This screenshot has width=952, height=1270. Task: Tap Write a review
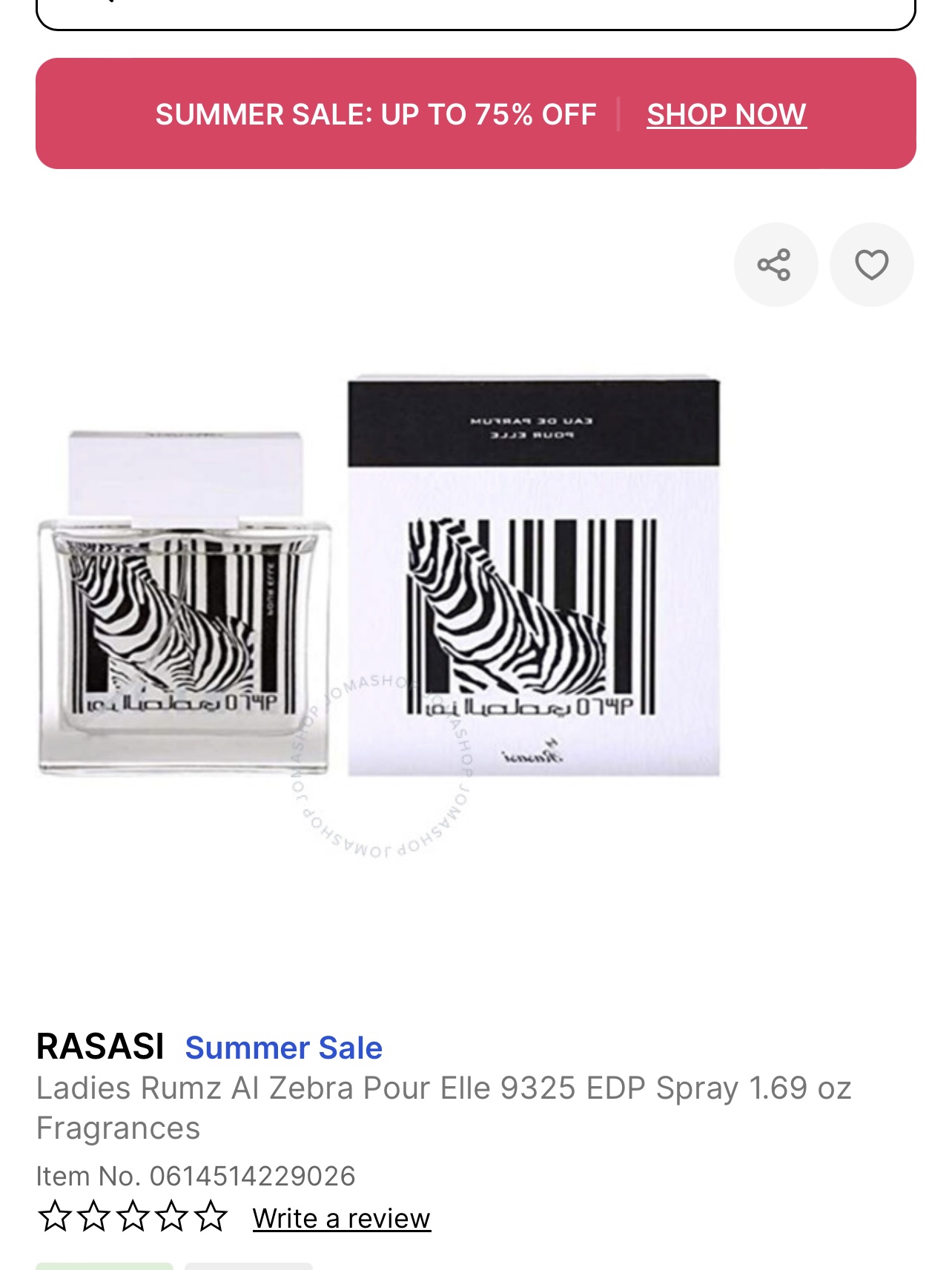tap(341, 1218)
